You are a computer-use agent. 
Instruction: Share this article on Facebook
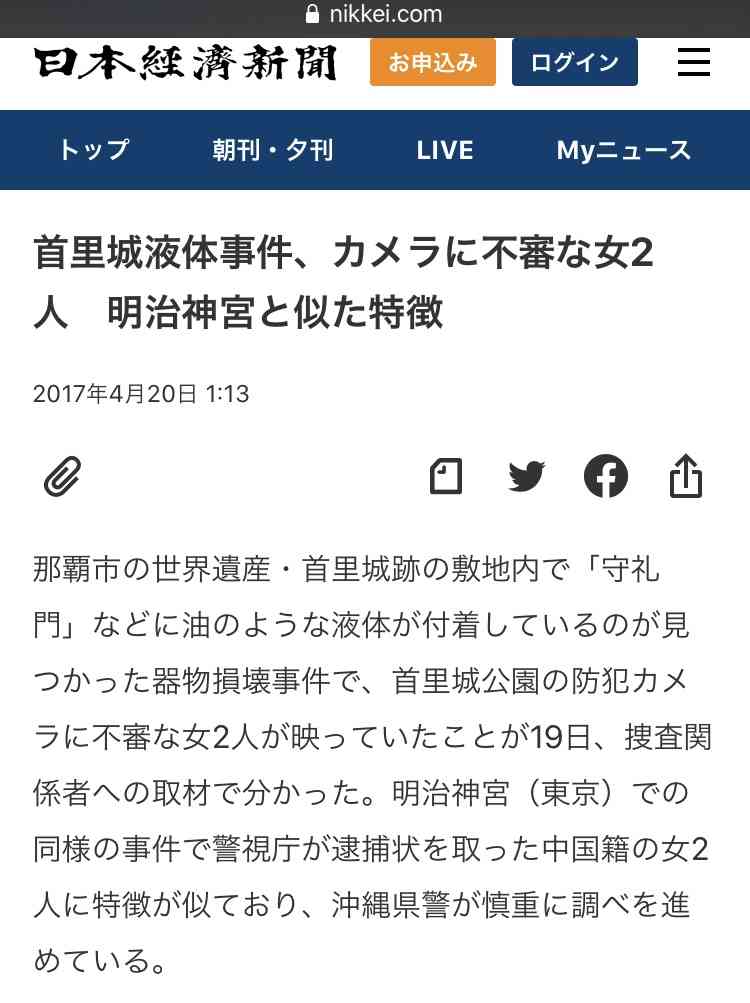point(606,476)
